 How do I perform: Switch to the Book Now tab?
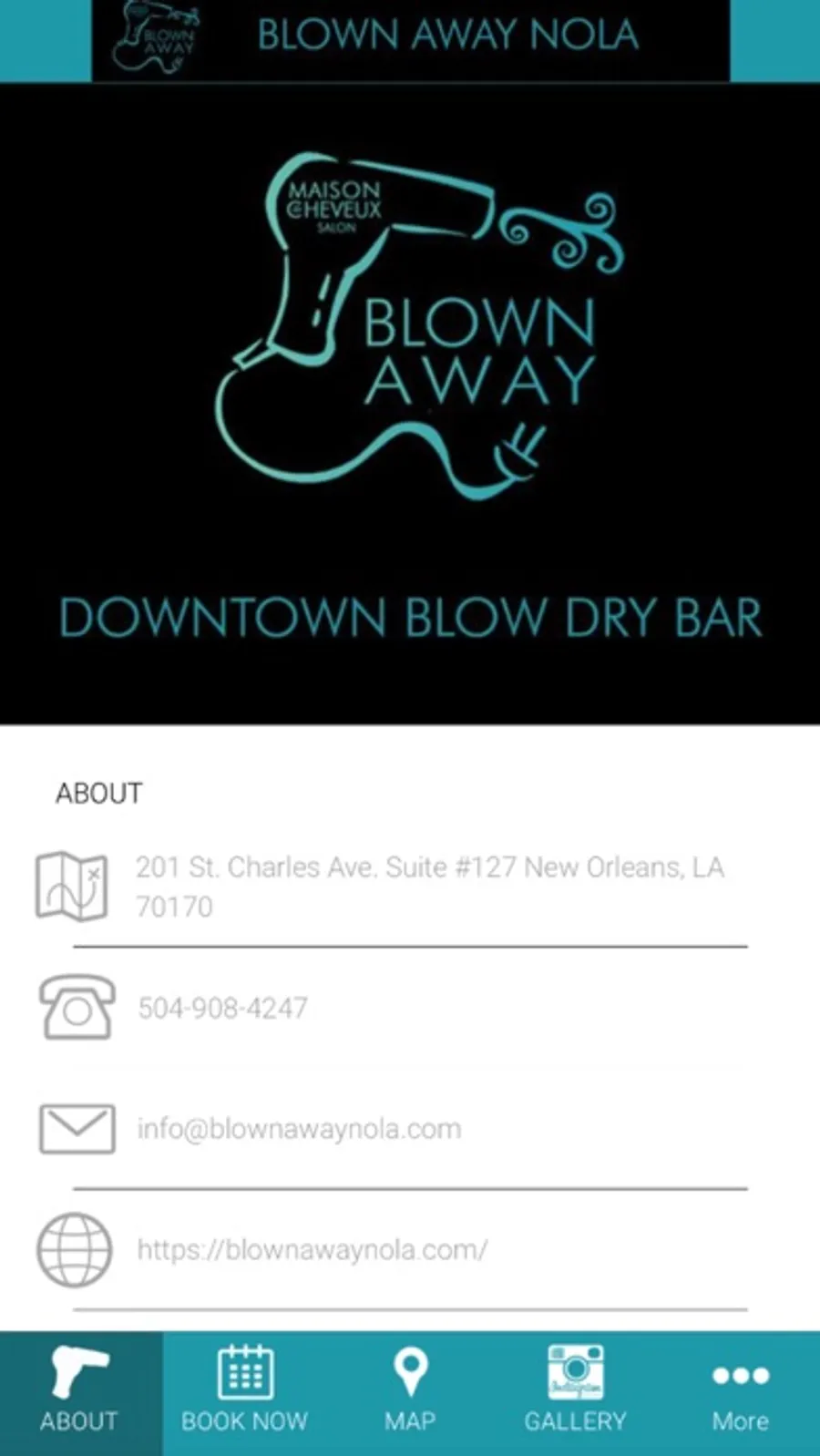(x=245, y=1393)
